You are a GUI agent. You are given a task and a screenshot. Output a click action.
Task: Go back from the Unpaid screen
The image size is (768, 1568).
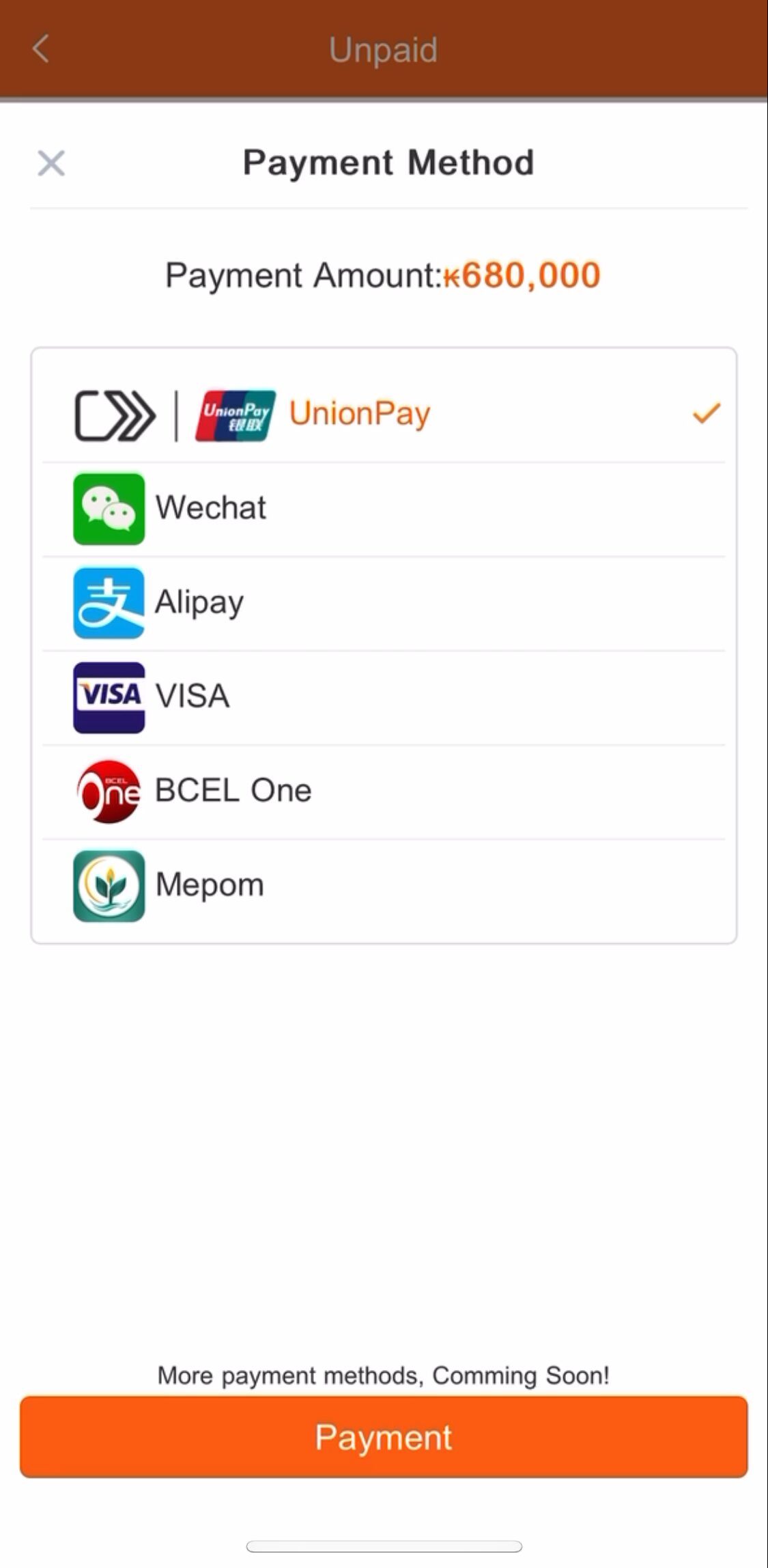[41, 49]
